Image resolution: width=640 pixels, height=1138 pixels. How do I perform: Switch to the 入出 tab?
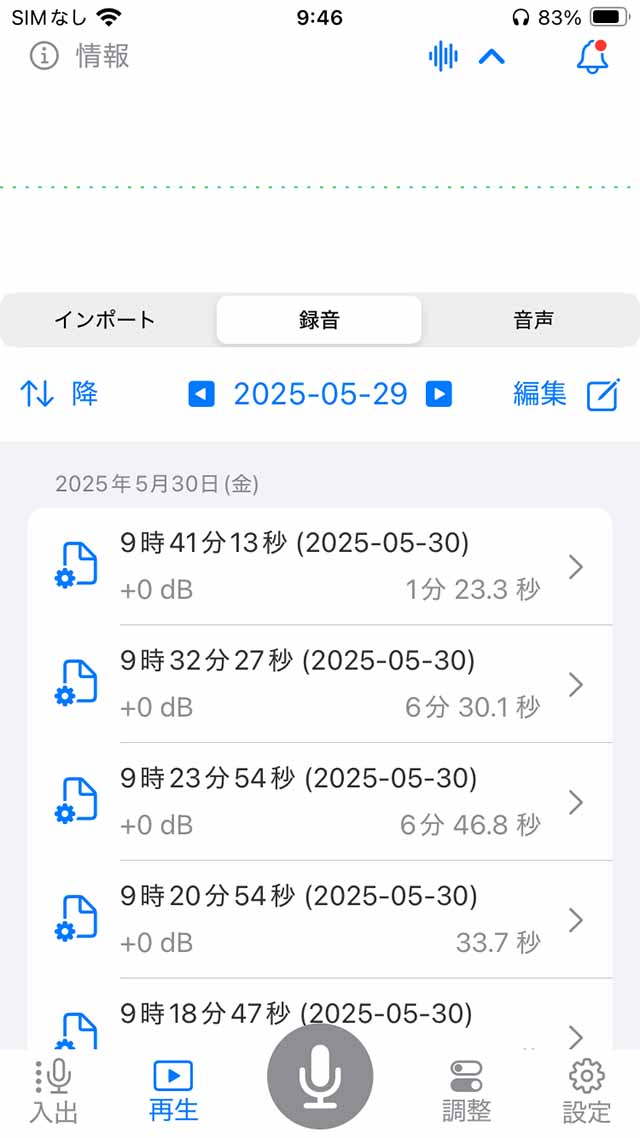(x=54, y=1090)
